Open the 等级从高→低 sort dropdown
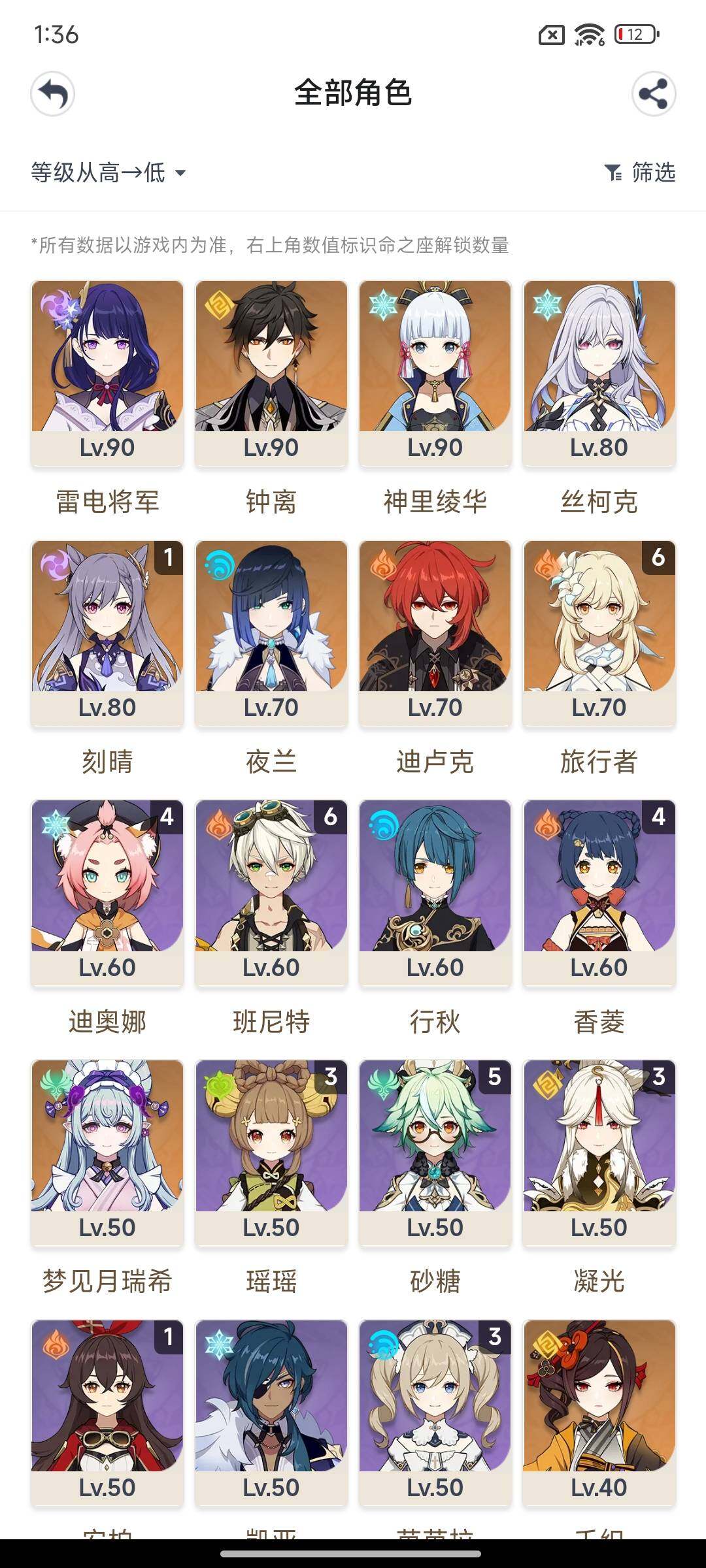The image size is (706, 1568). click(x=109, y=172)
